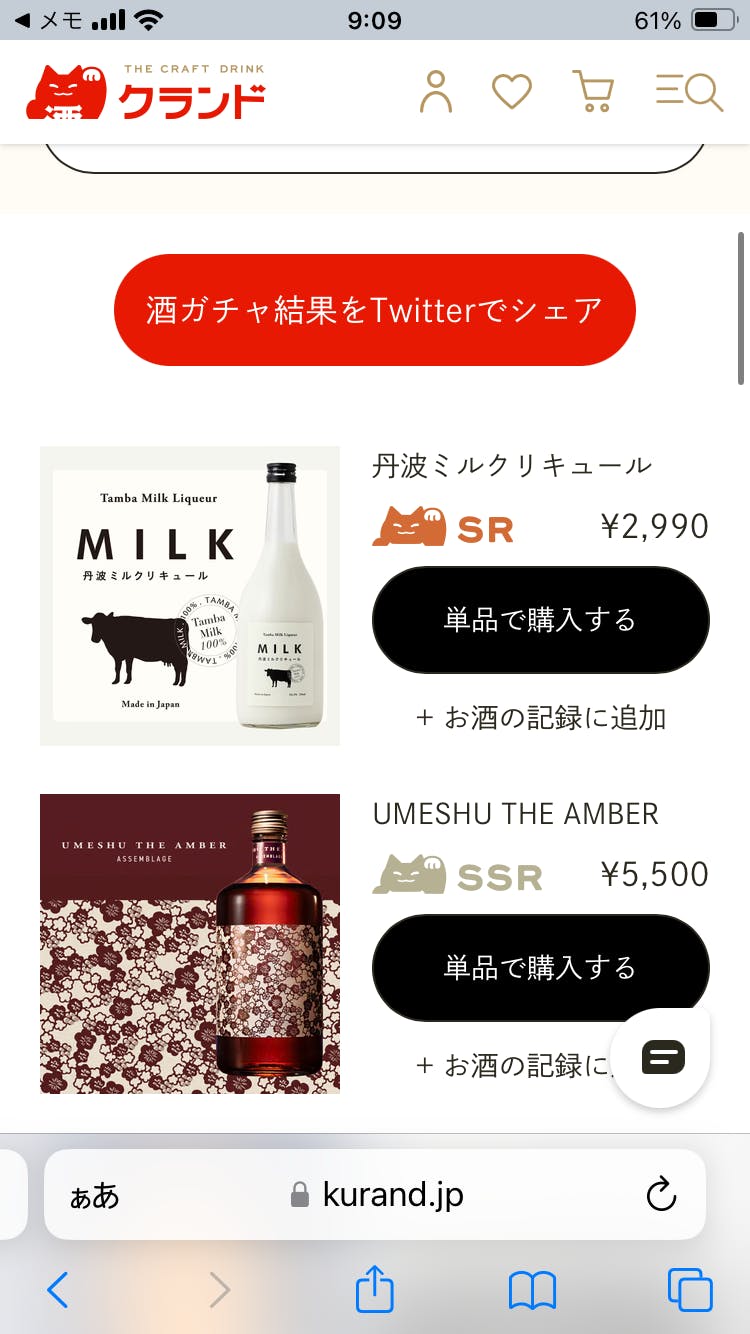Share 酒ガチャ results on Twitter
Screen dimensions: 750x1334
375,310
